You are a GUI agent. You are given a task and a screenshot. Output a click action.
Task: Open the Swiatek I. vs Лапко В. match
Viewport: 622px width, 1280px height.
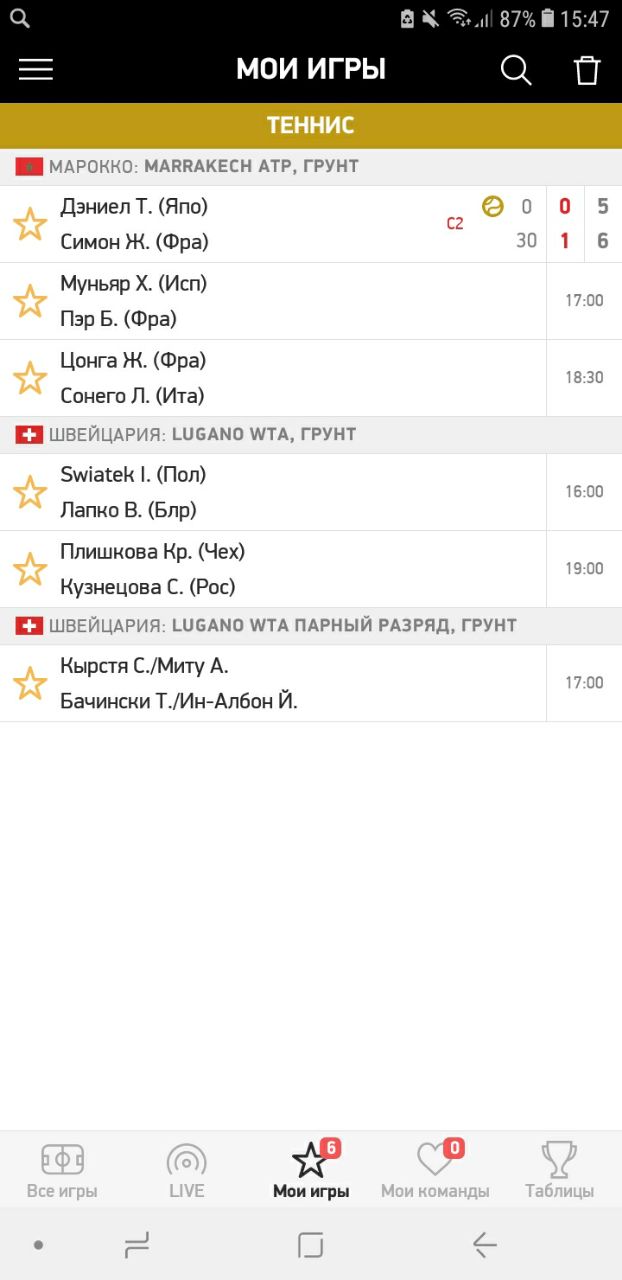pyautogui.click(x=250, y=492)
